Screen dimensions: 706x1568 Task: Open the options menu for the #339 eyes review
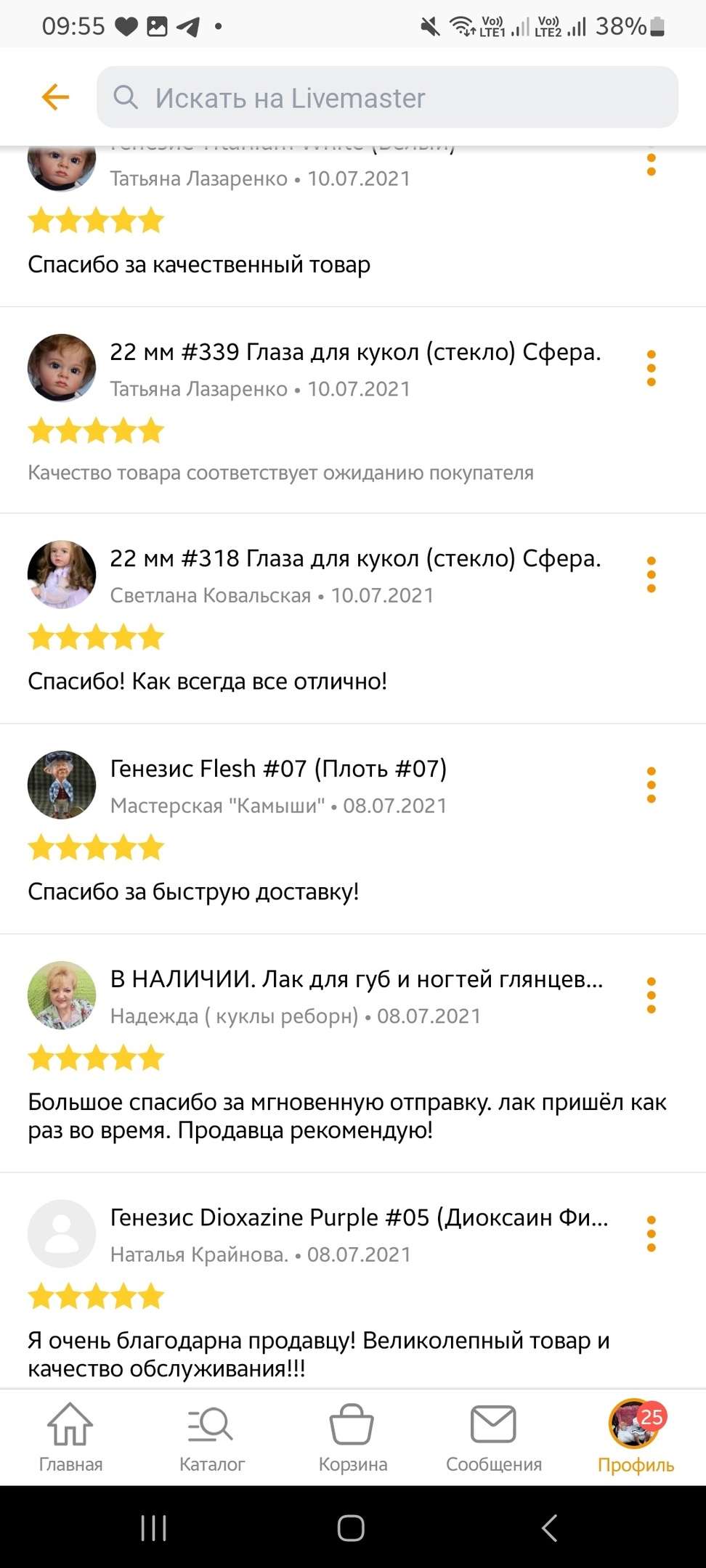coord(652,368)
